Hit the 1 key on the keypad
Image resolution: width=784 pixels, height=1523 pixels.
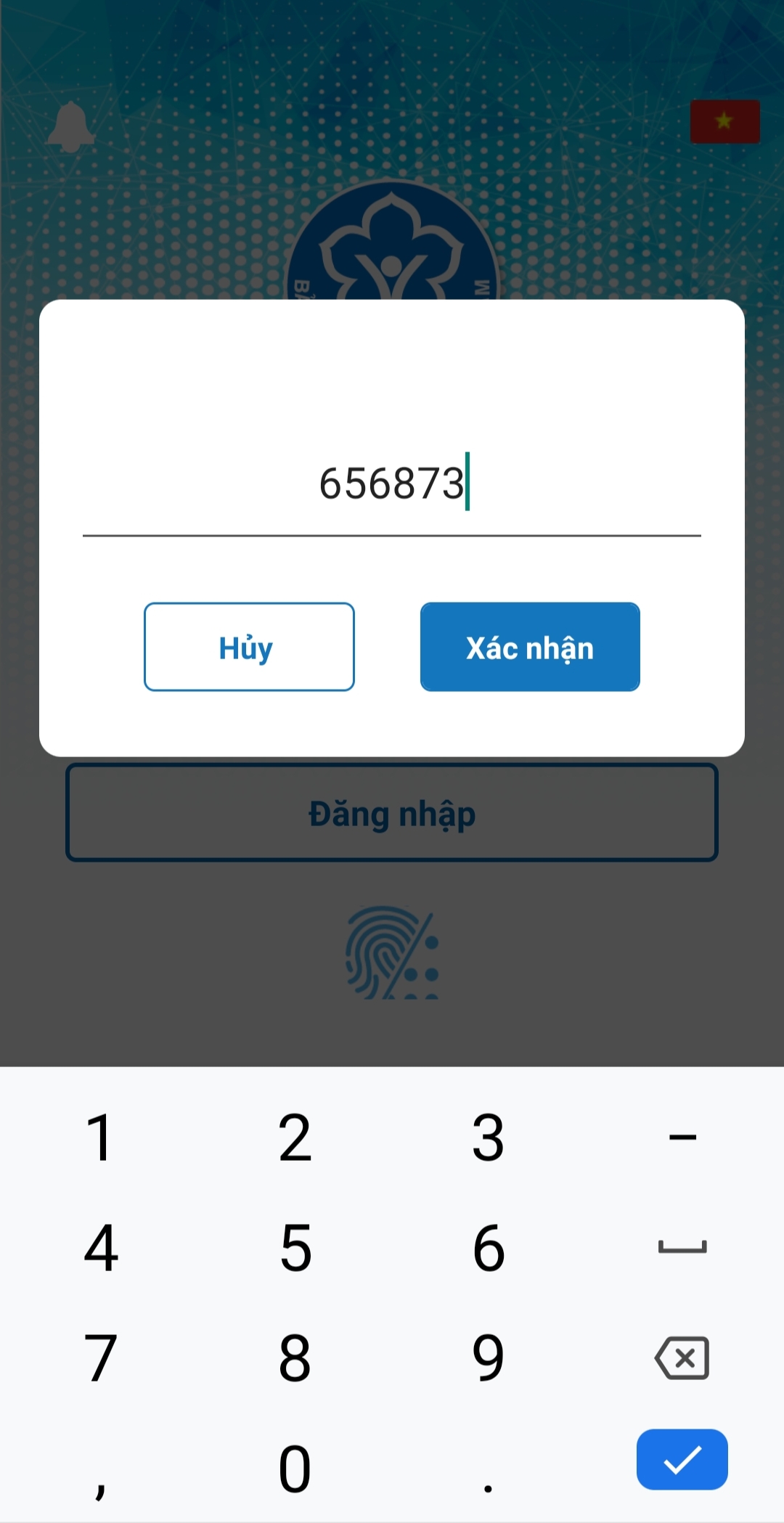(x=100, y=1138)
